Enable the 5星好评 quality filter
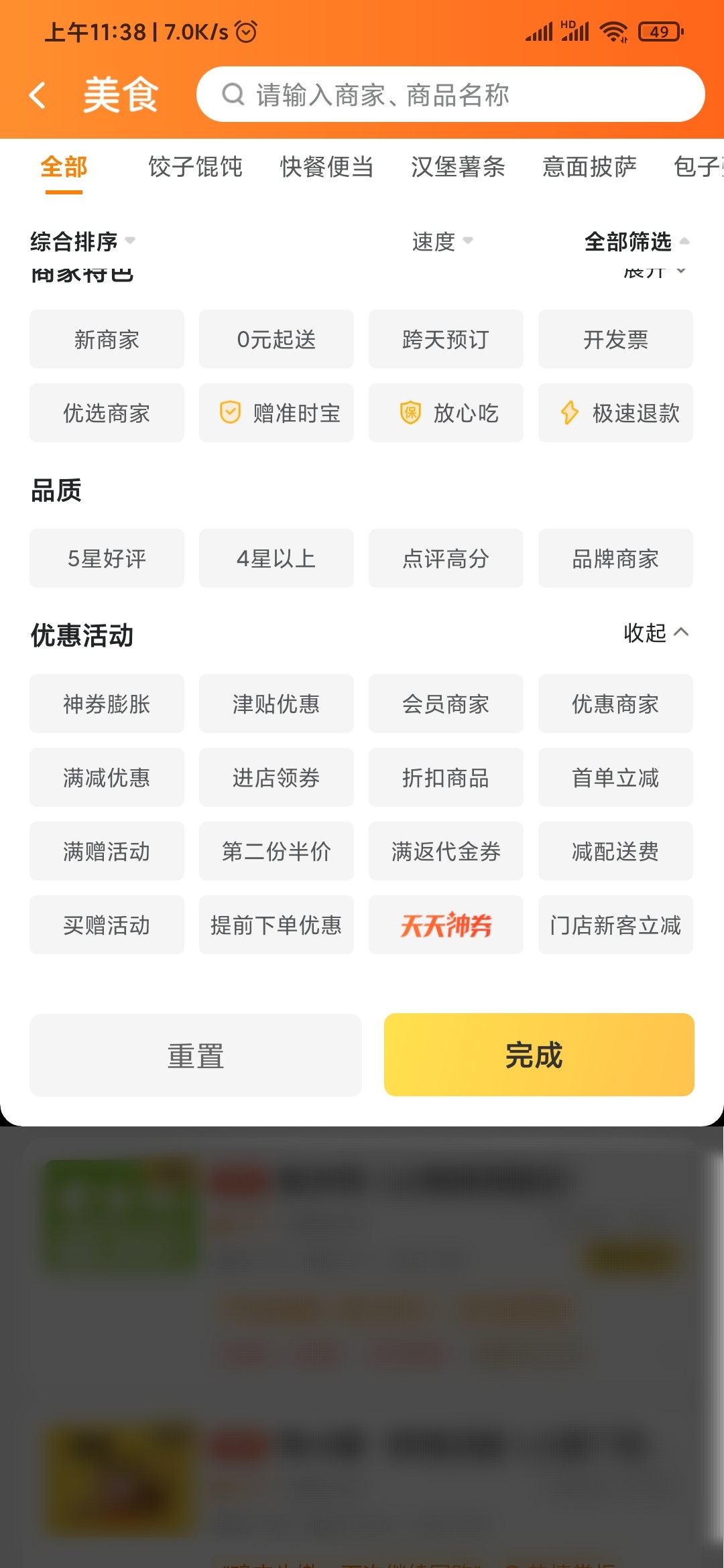The width and height of the screenshot is (724, 1568). click(x=107, y=558)
